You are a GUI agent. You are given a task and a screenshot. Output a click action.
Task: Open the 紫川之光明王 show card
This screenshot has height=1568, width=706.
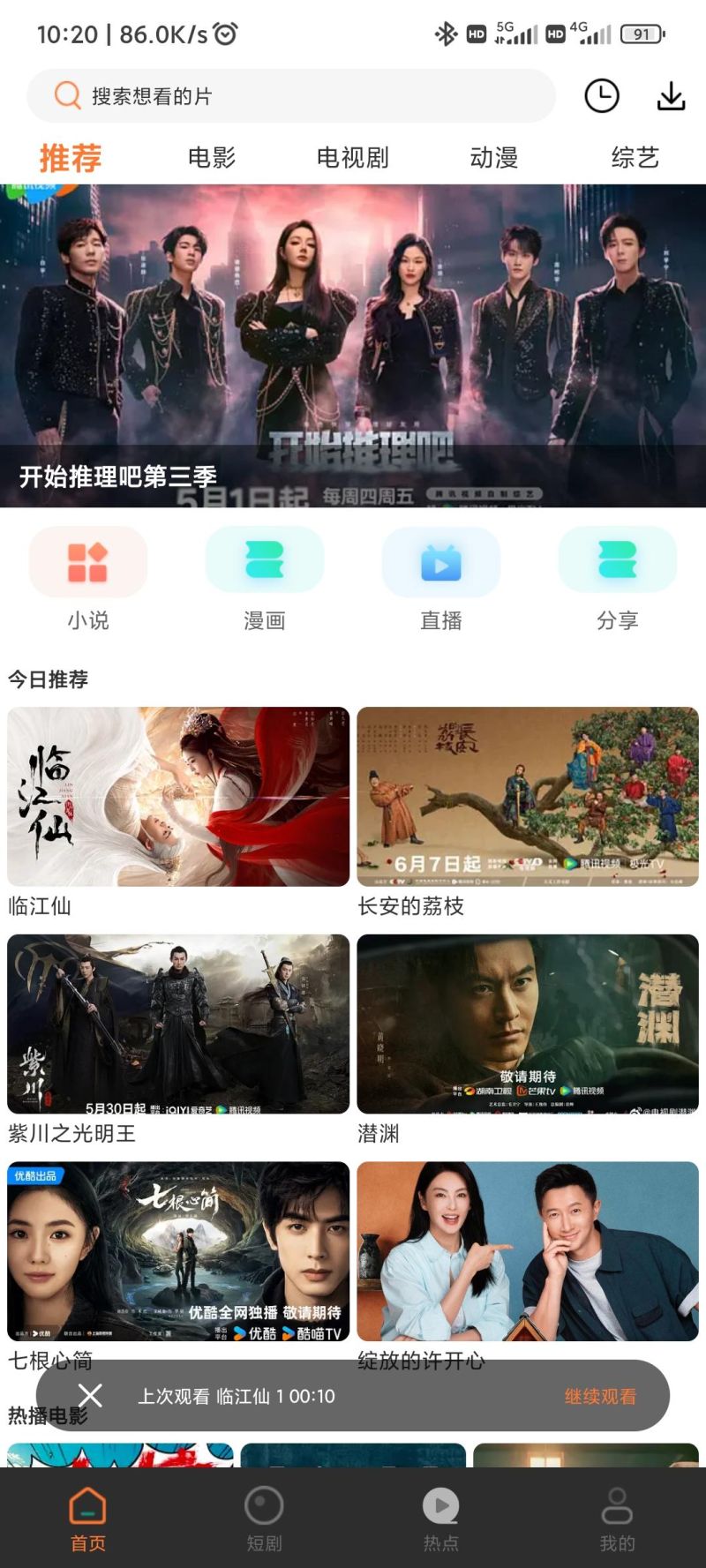tap(178, 1024)
